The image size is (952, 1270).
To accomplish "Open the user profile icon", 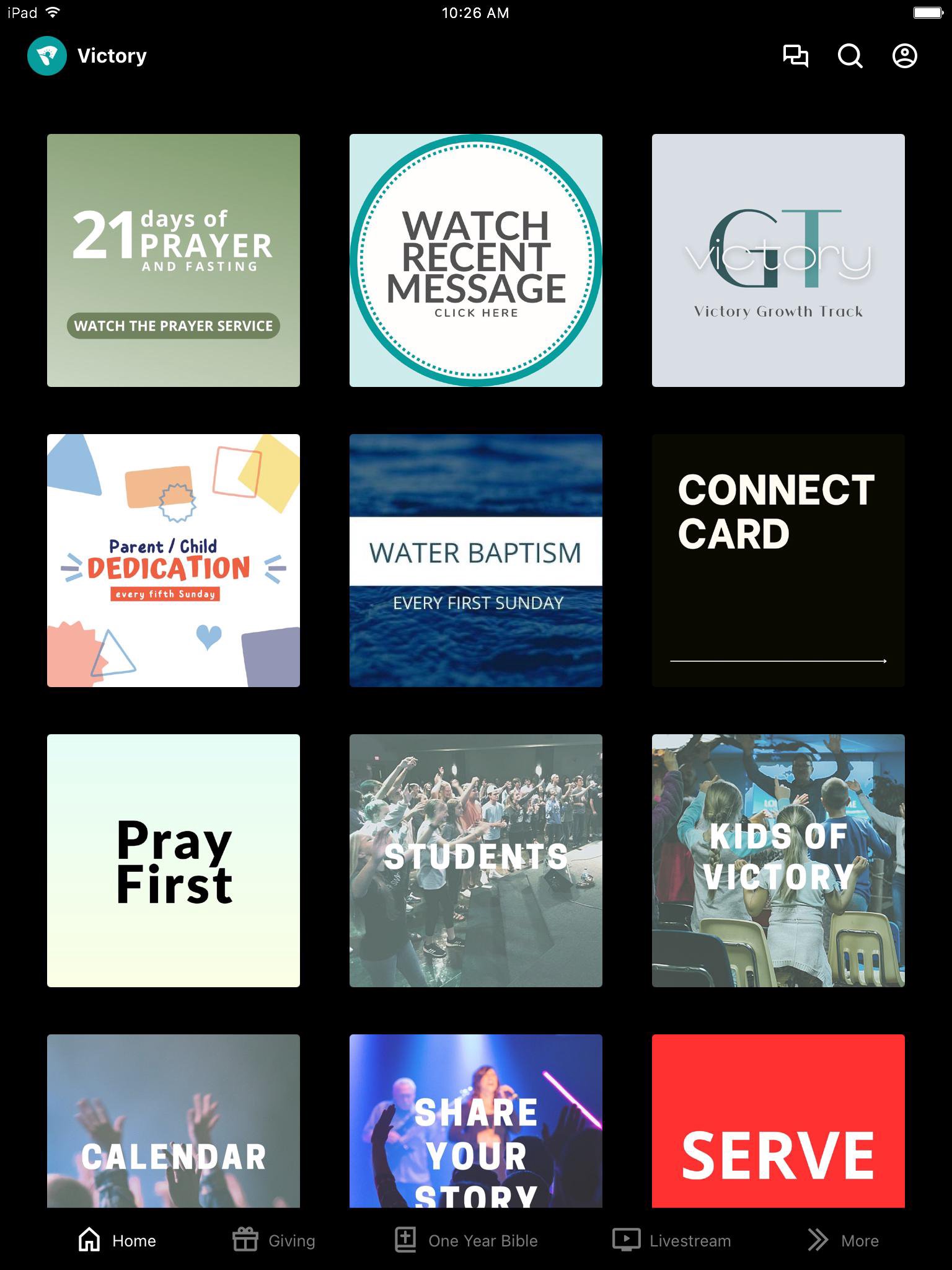I will [904, 56].
